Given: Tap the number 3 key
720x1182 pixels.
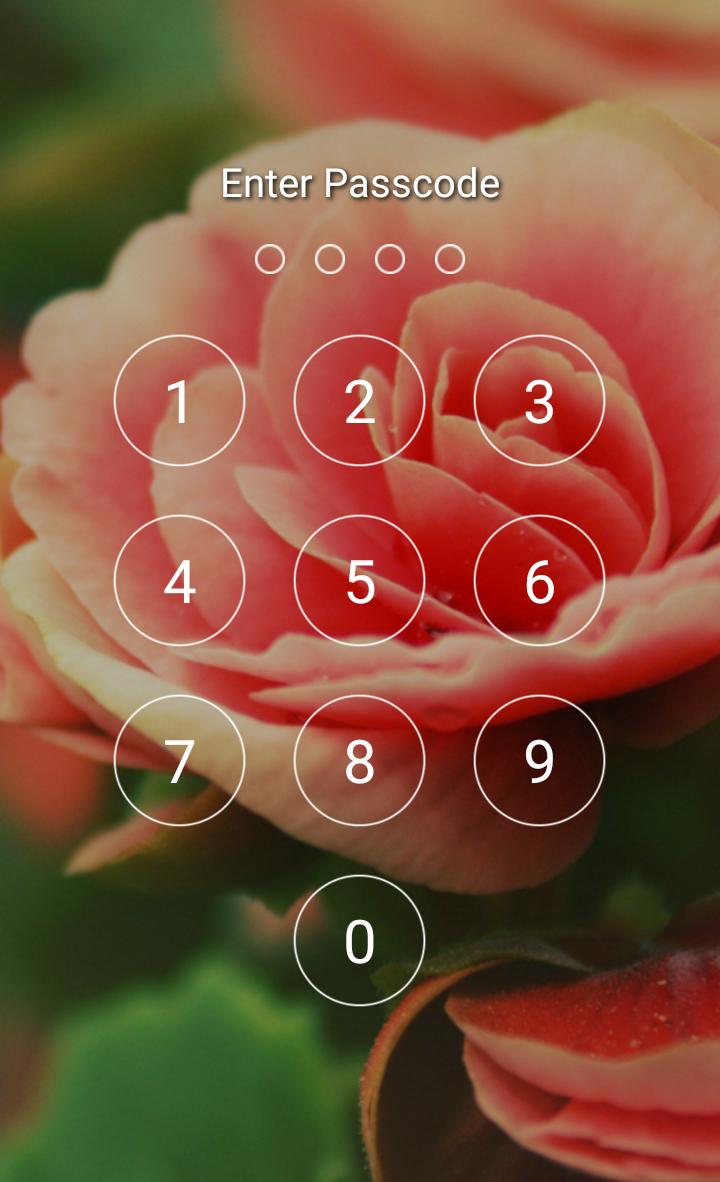Looking at the screenshot, I should pos(539,401).
